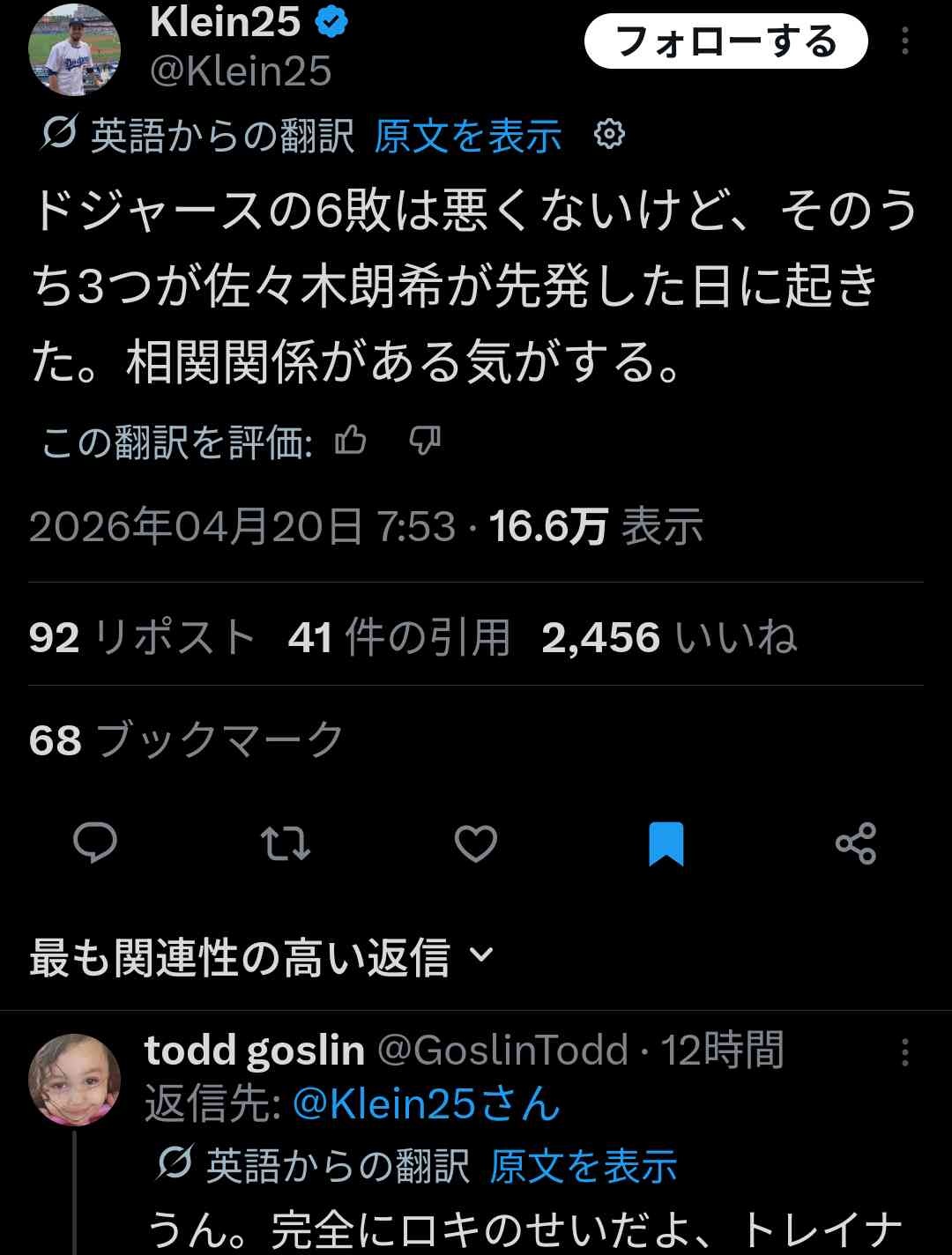Open Klein25's profile picture
The height and width of the screenshot is (1255, 952).
74,49
